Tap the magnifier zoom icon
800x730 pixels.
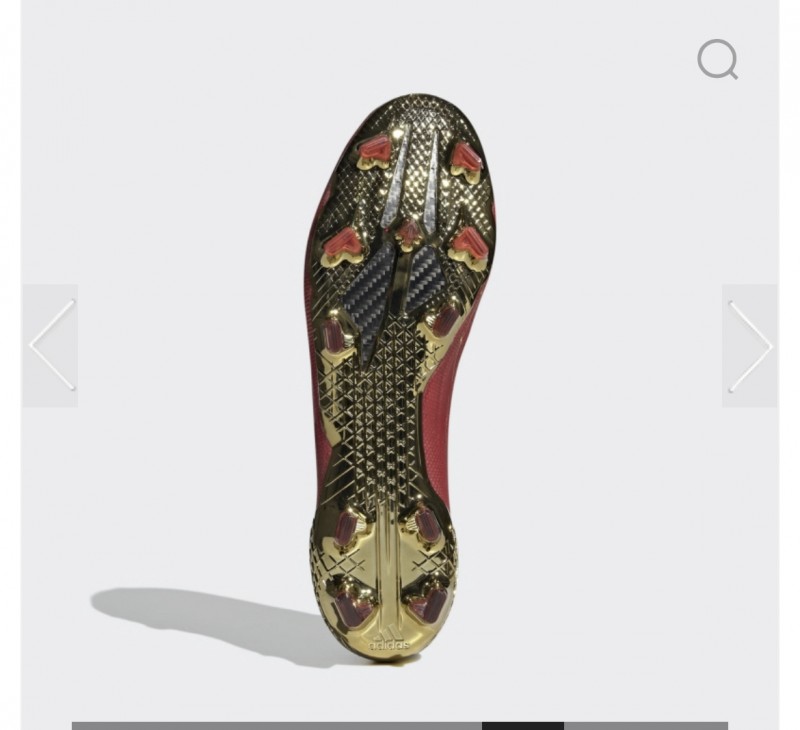[717, 59]
